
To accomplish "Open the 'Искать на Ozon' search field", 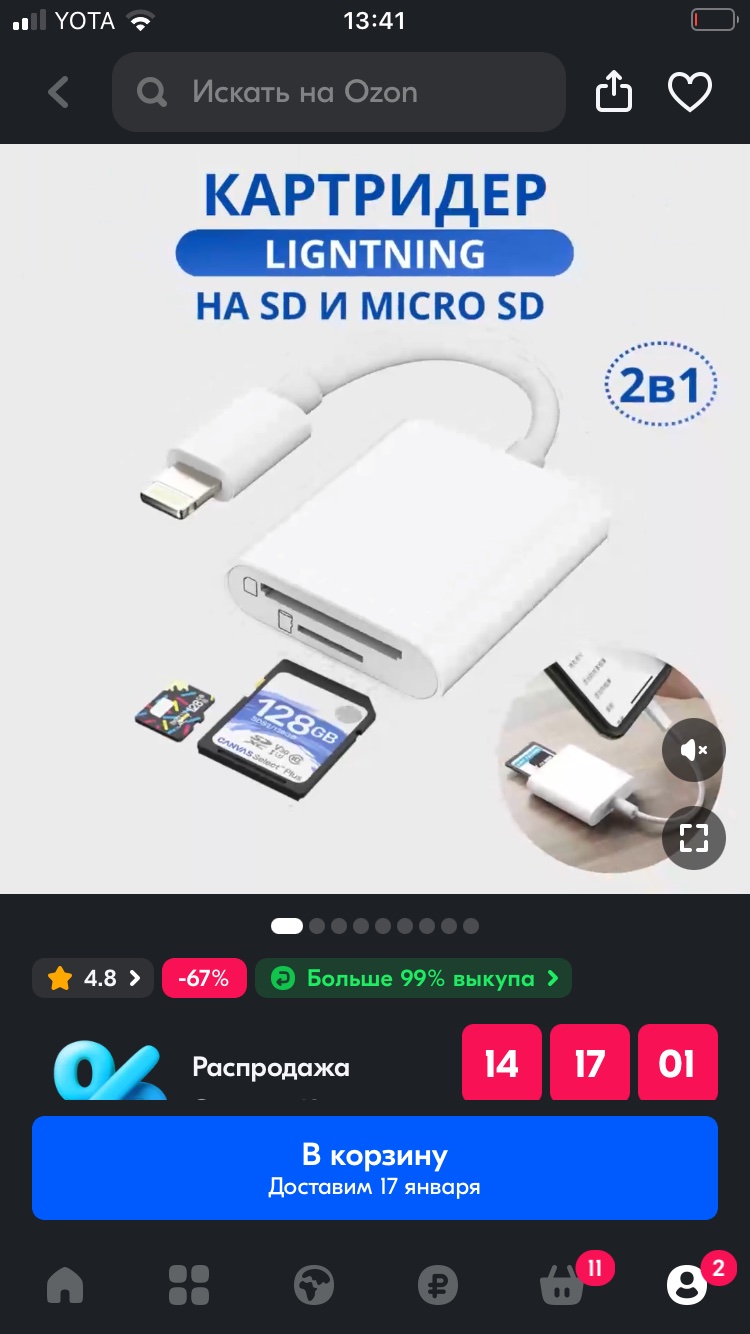I will coord(338,93).
